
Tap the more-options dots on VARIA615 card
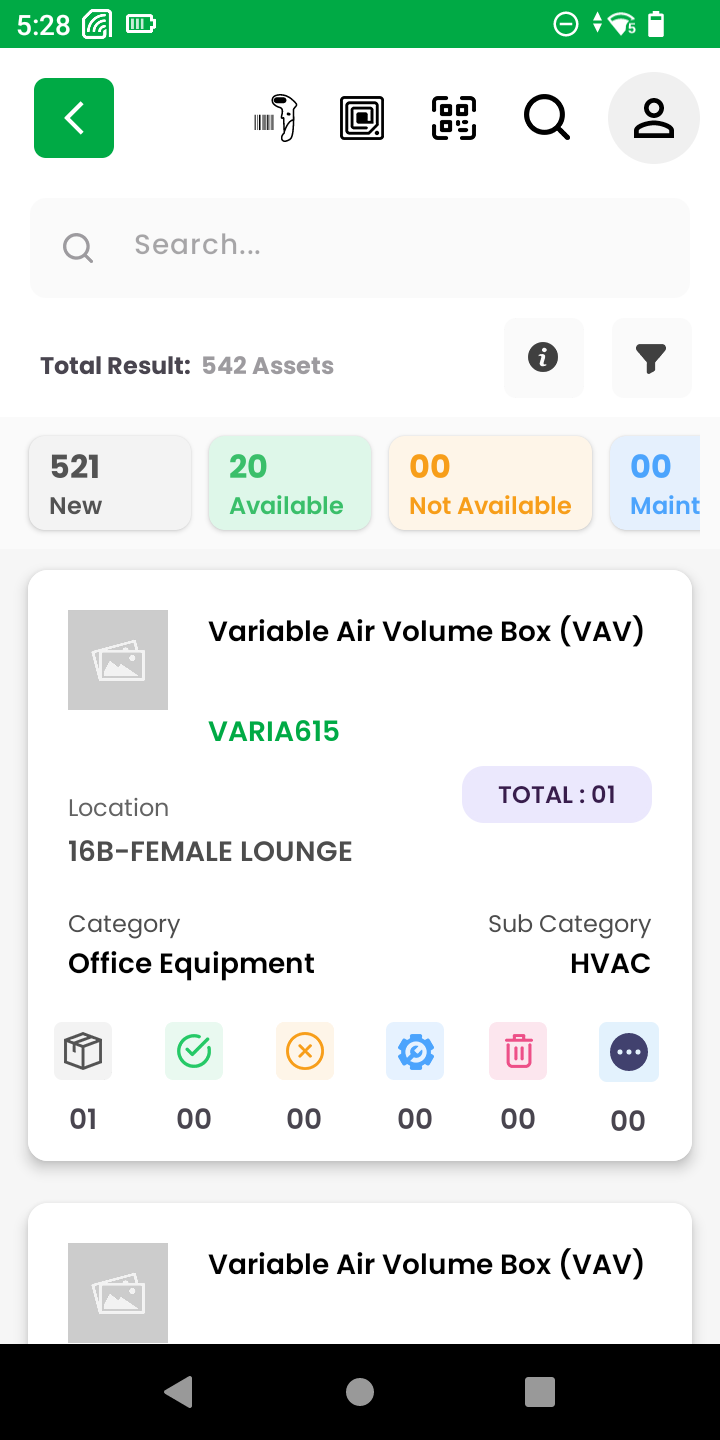tap(628, 1052)
